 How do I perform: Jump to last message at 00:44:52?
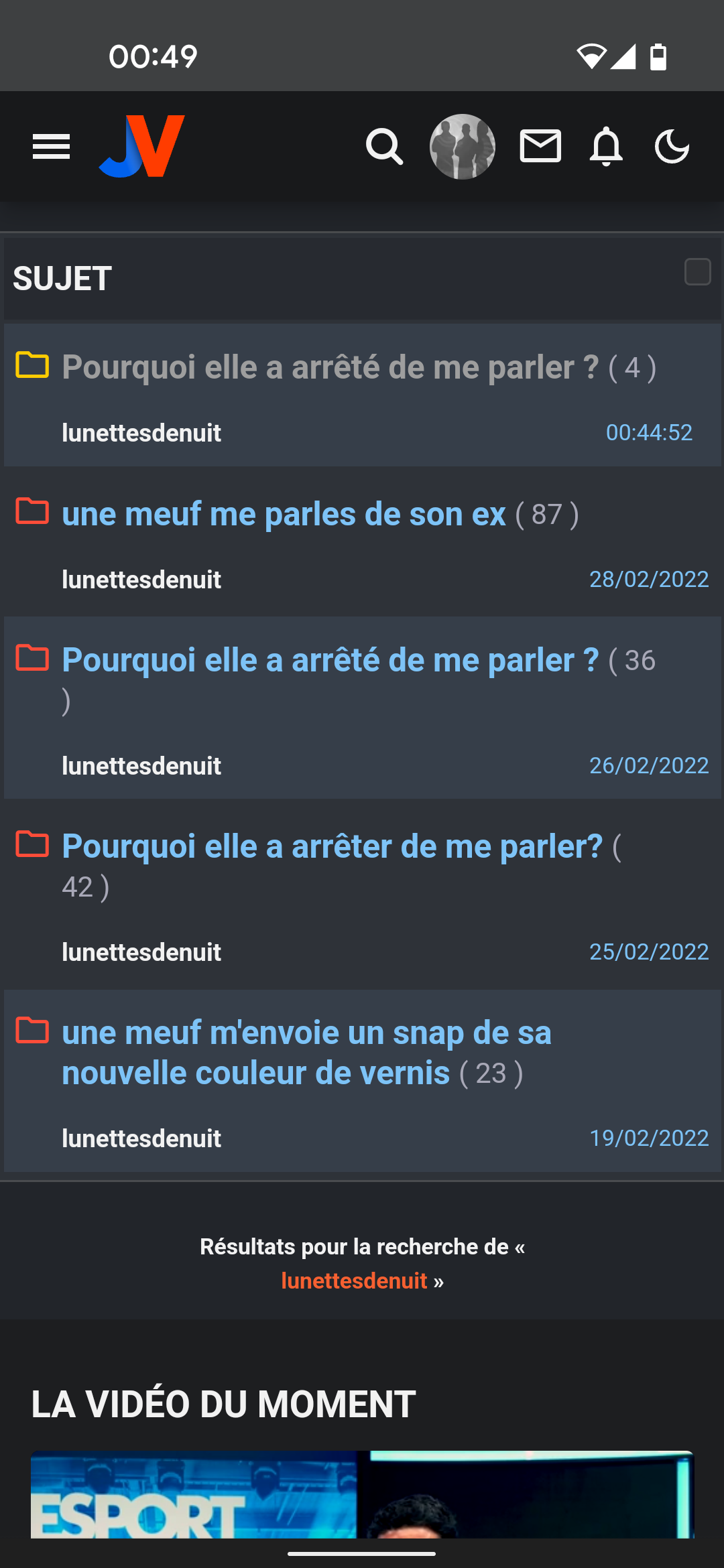coord(648,433)
